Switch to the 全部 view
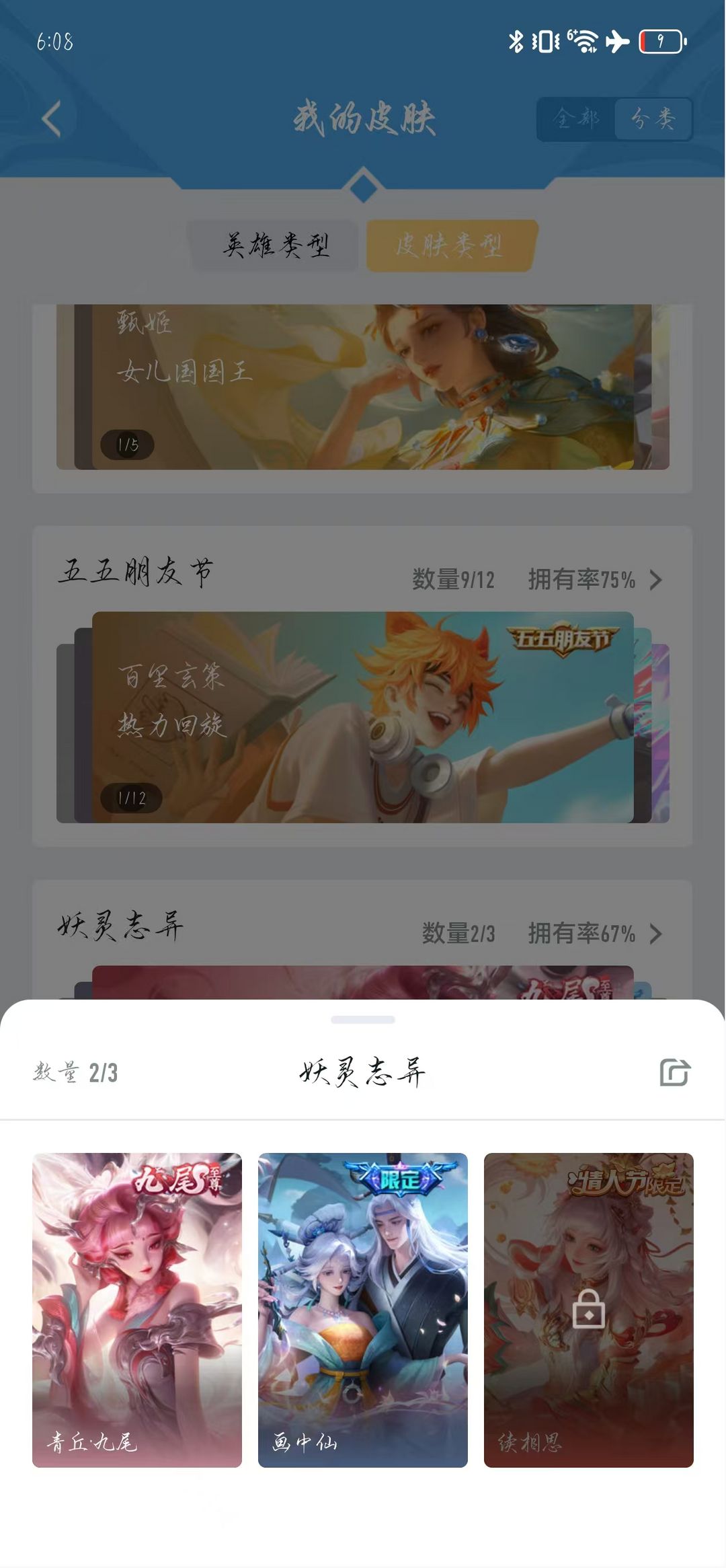 576,119
